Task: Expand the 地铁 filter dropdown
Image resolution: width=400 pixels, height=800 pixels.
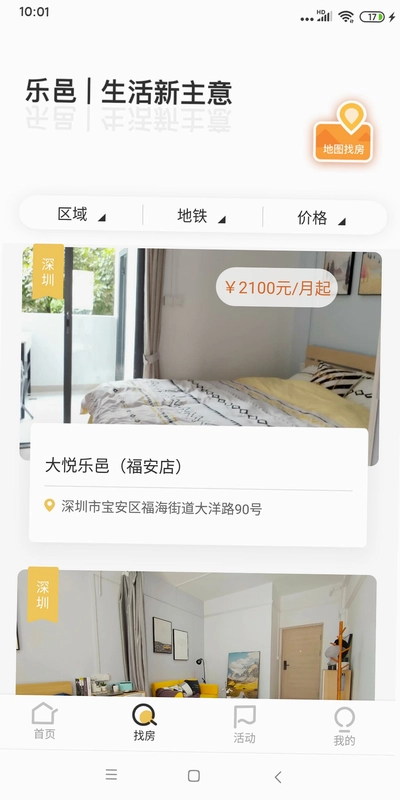Action: [202, 216]
